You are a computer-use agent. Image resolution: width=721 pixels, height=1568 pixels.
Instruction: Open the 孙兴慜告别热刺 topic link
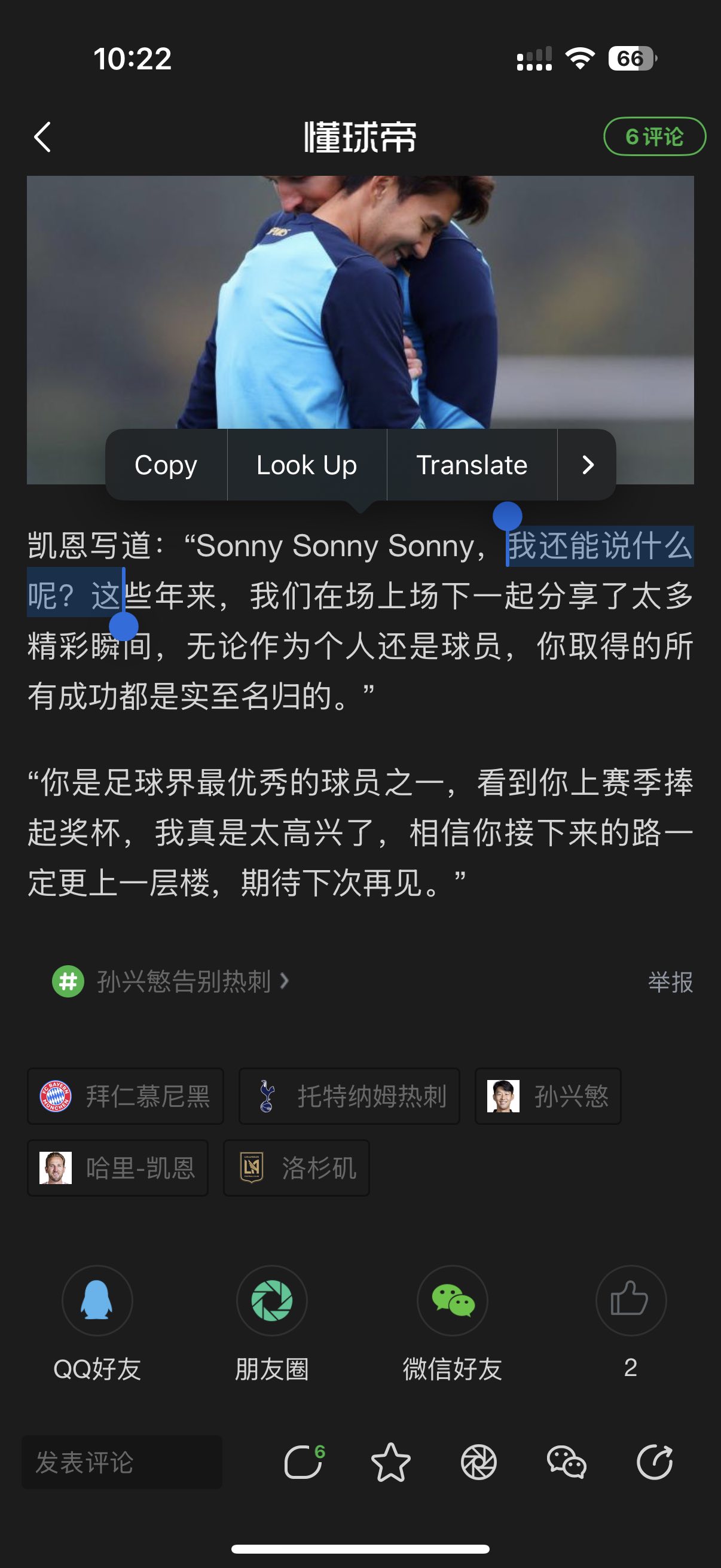click(x=182, y=981)
